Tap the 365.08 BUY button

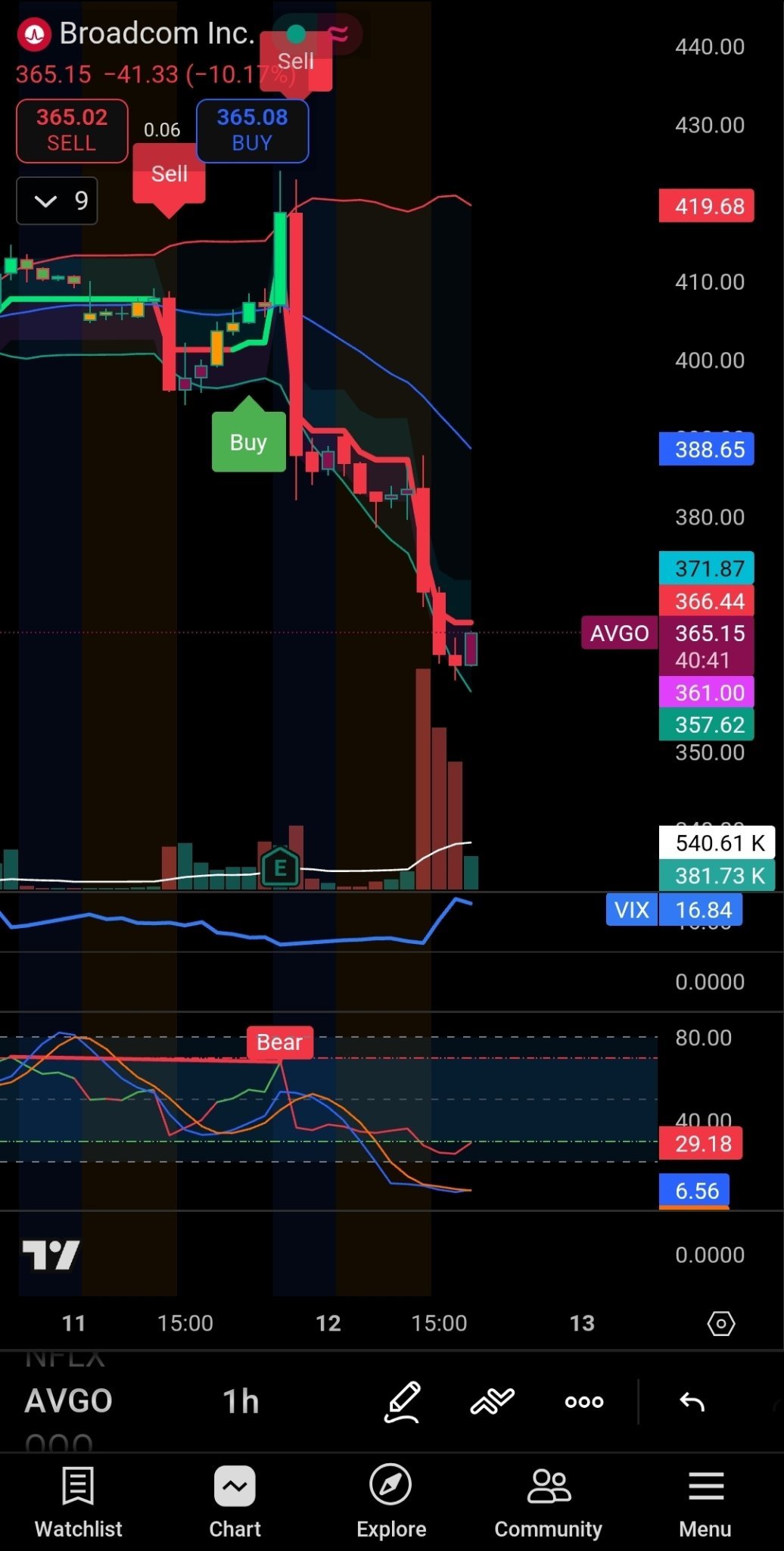click(x=252, y=131)
